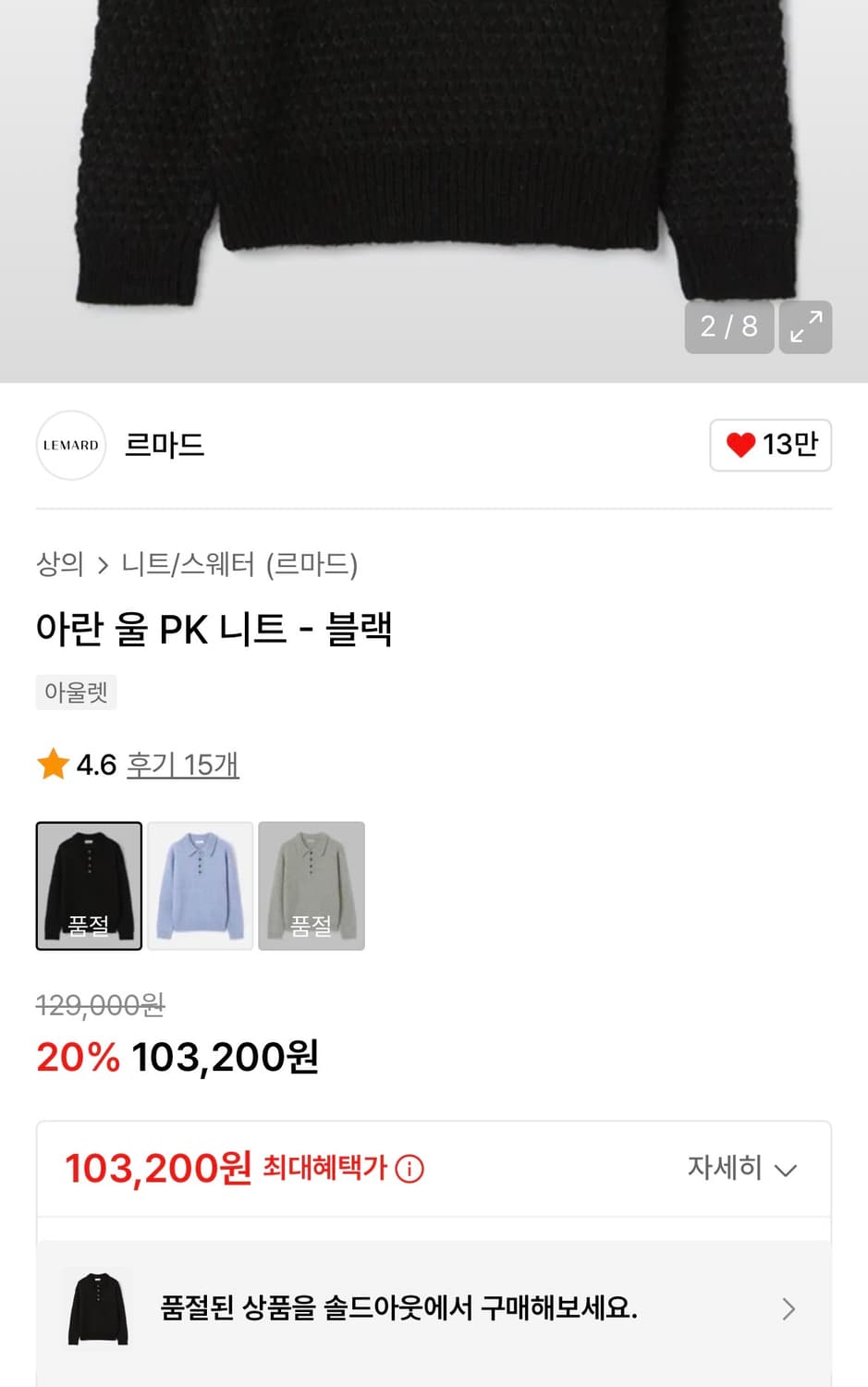Image resolution: width=868 pixels, height=1387 pixels.
Task: Open the LEMARD brand logo
Action: [x=70, y=445]
